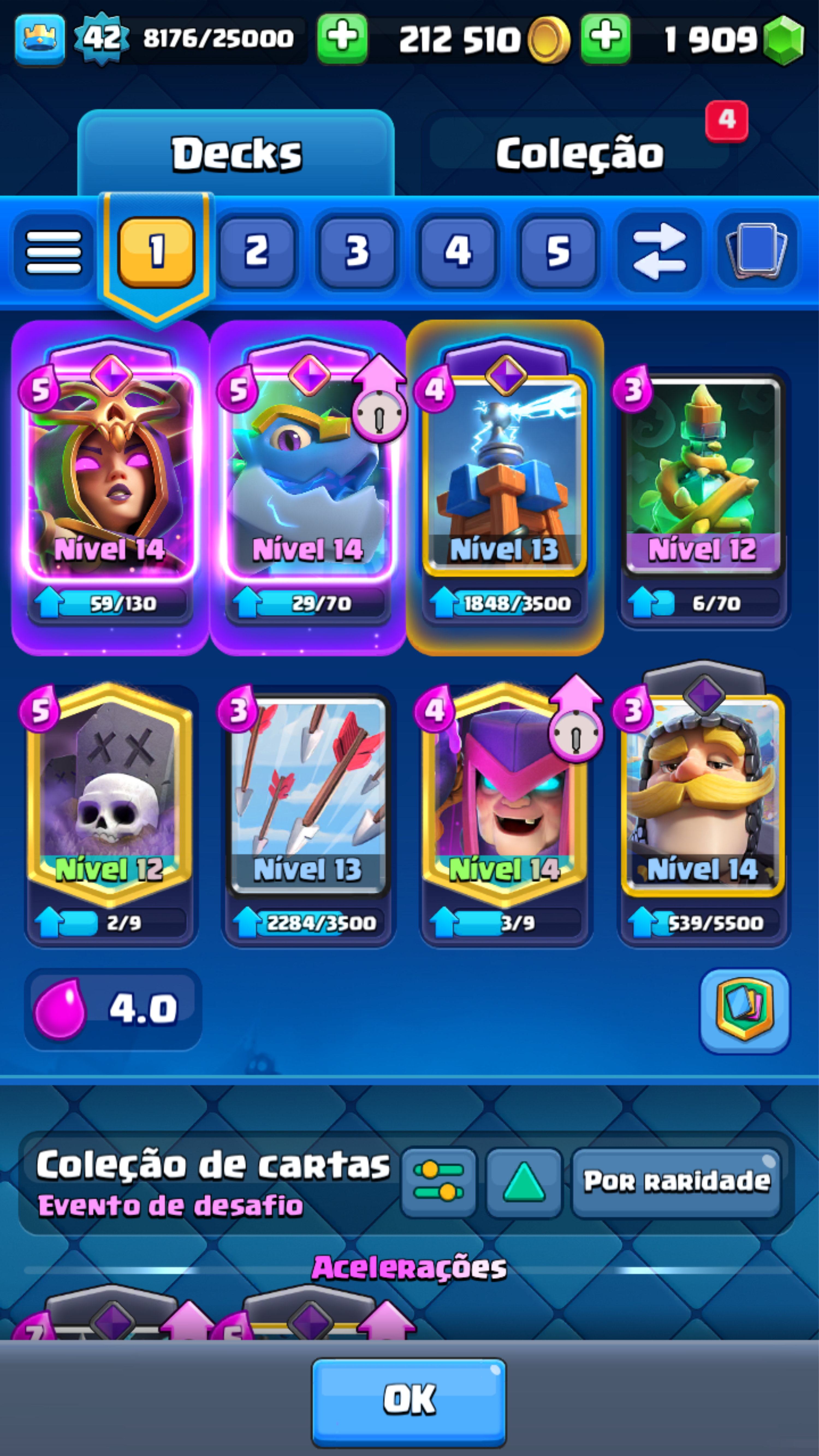Open the crown profile icon
This screenshot has height=1456, width=819.
point(40,39)
